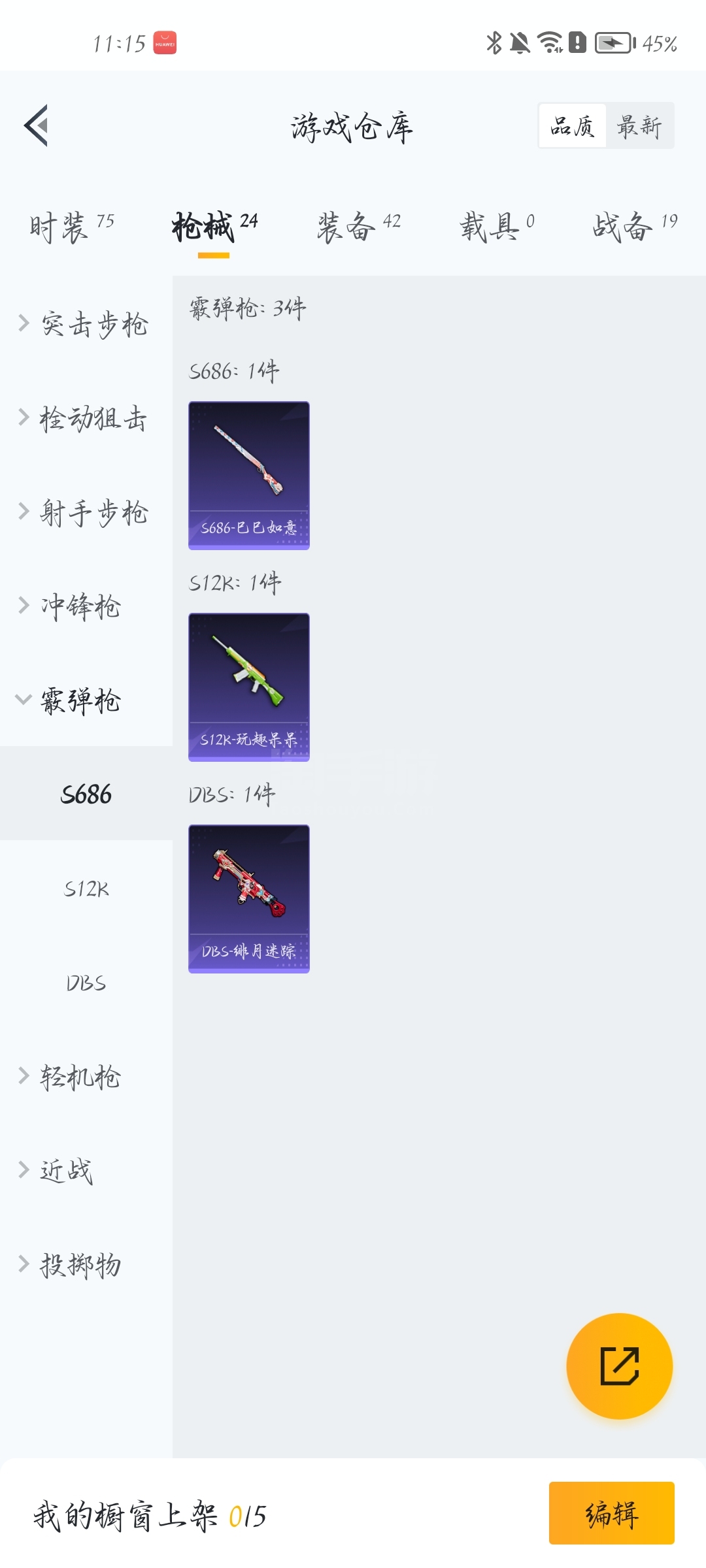The height and width of the screenshot is (1568, 706).
Task: Open the DBS-绯月迷踪 skin card
Action: click(x=249, y=899)
